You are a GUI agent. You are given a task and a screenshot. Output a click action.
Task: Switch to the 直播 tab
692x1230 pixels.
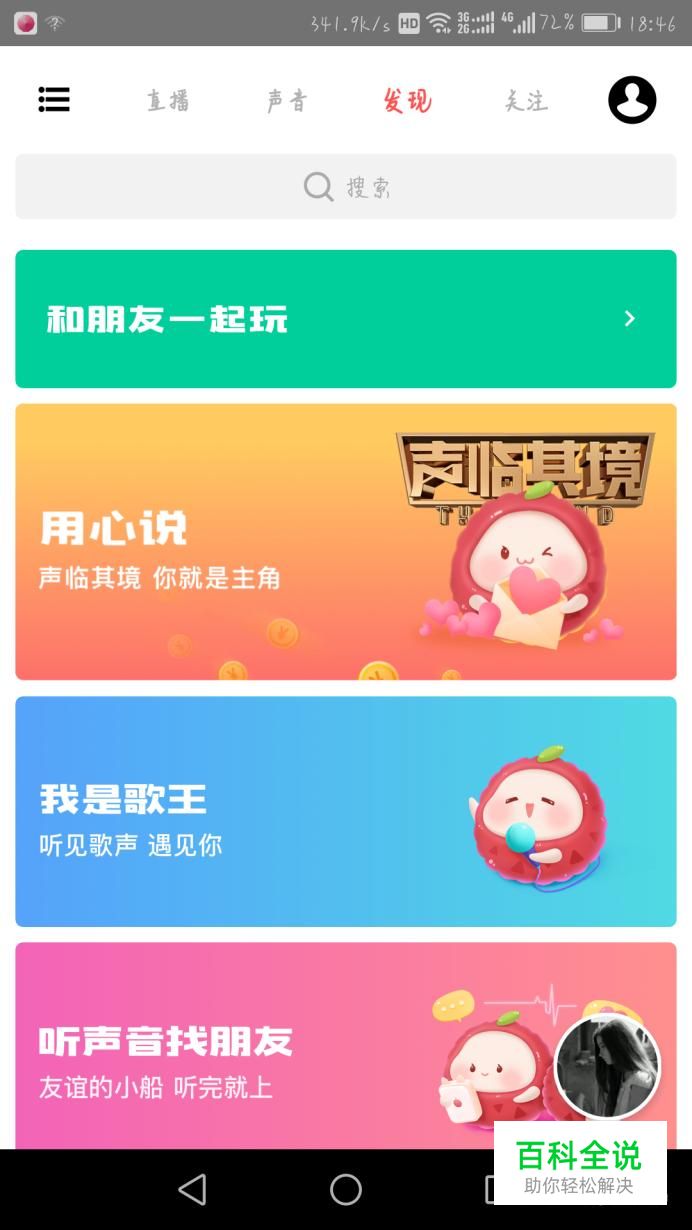point(168,100)
